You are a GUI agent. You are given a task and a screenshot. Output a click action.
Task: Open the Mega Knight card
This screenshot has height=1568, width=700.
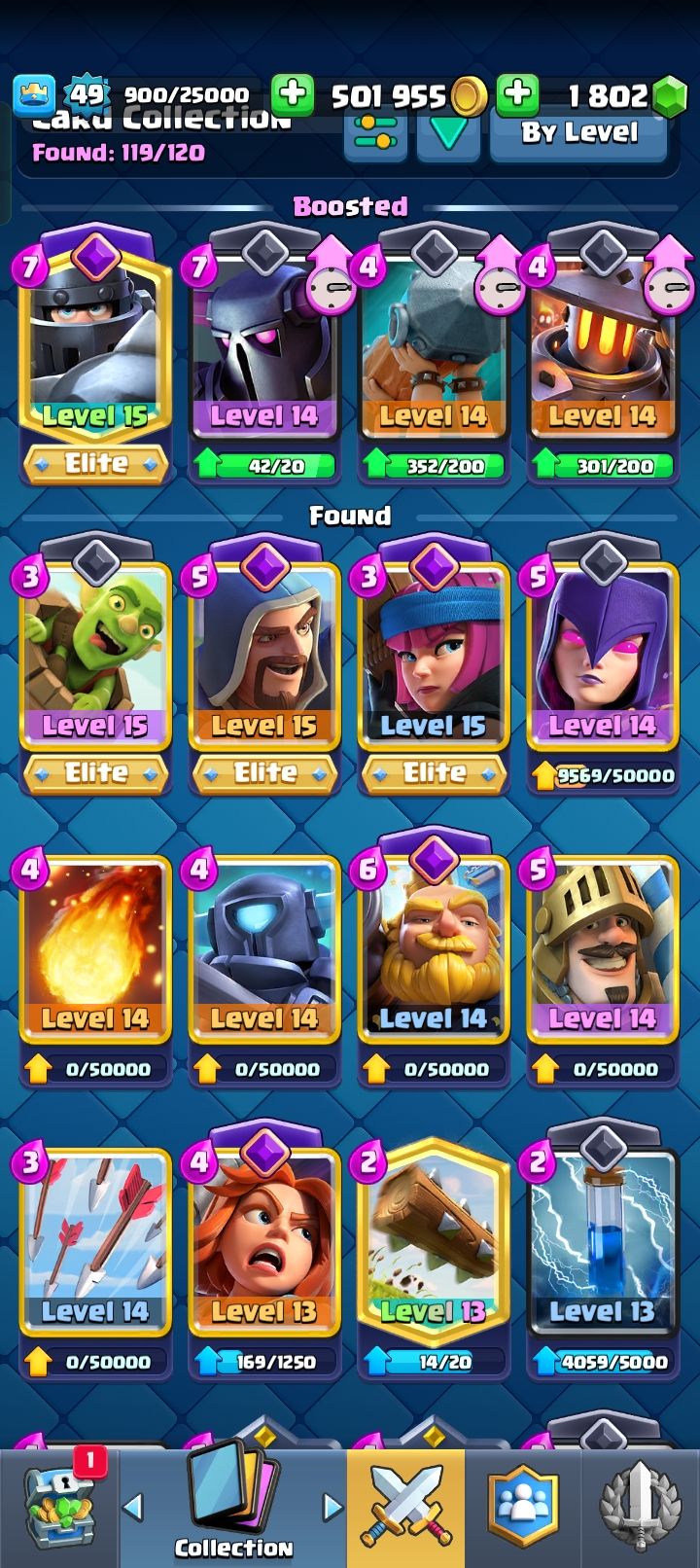[x=94, y=340]
